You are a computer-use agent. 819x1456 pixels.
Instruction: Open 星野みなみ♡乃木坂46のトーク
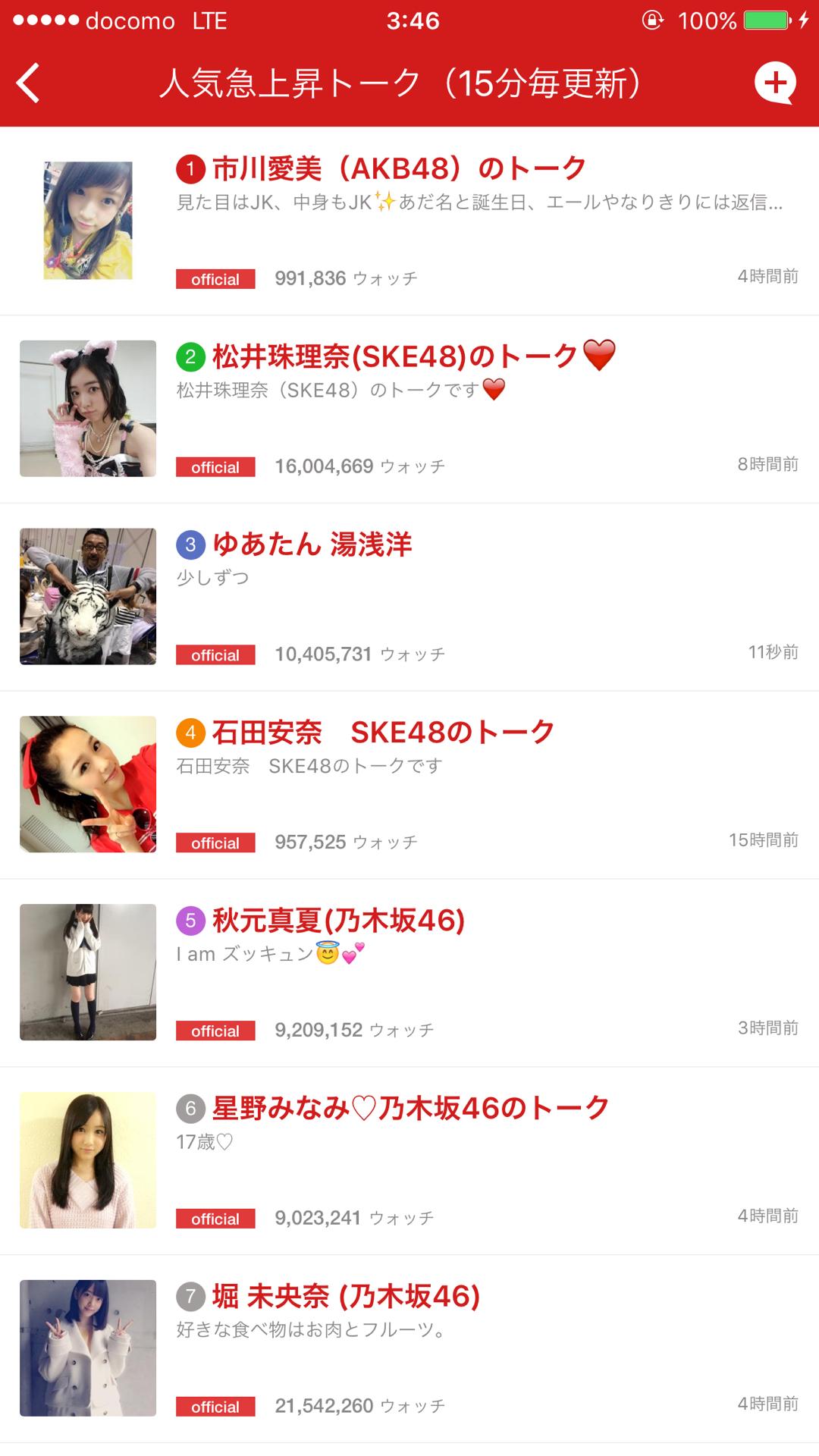pyautogui.click(x=410, y=1109)
